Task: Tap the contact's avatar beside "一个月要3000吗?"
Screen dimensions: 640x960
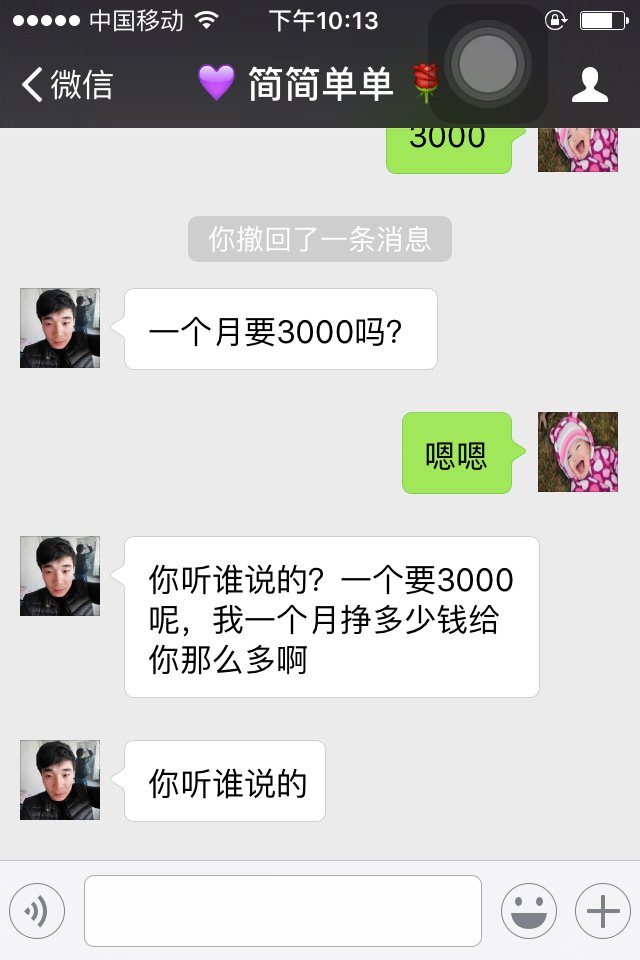Action: click(60, 328)
